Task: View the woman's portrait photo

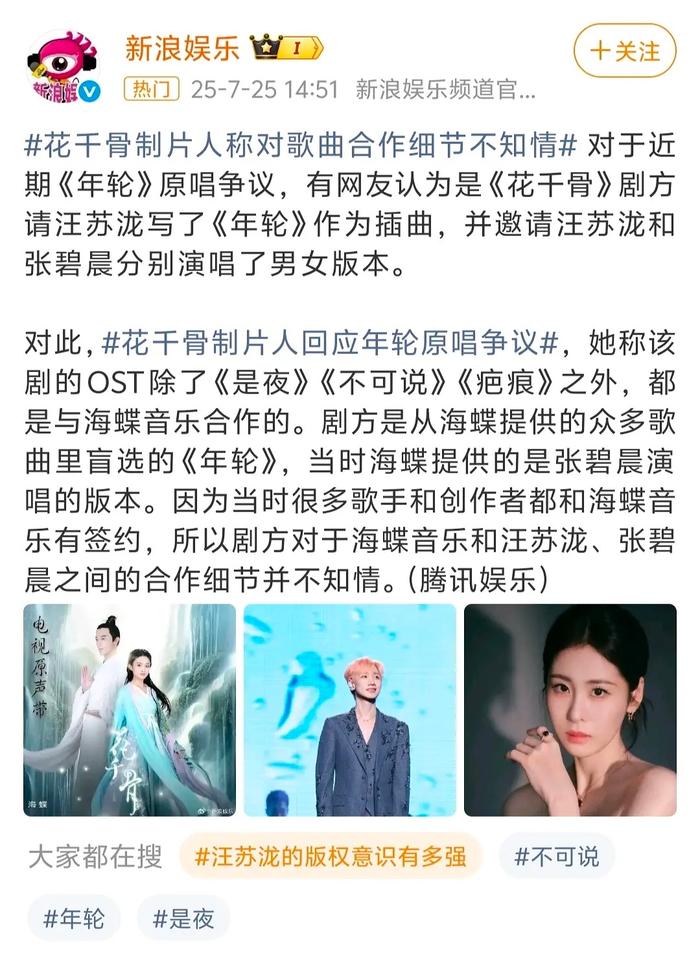Action: [x=570, y=710]
